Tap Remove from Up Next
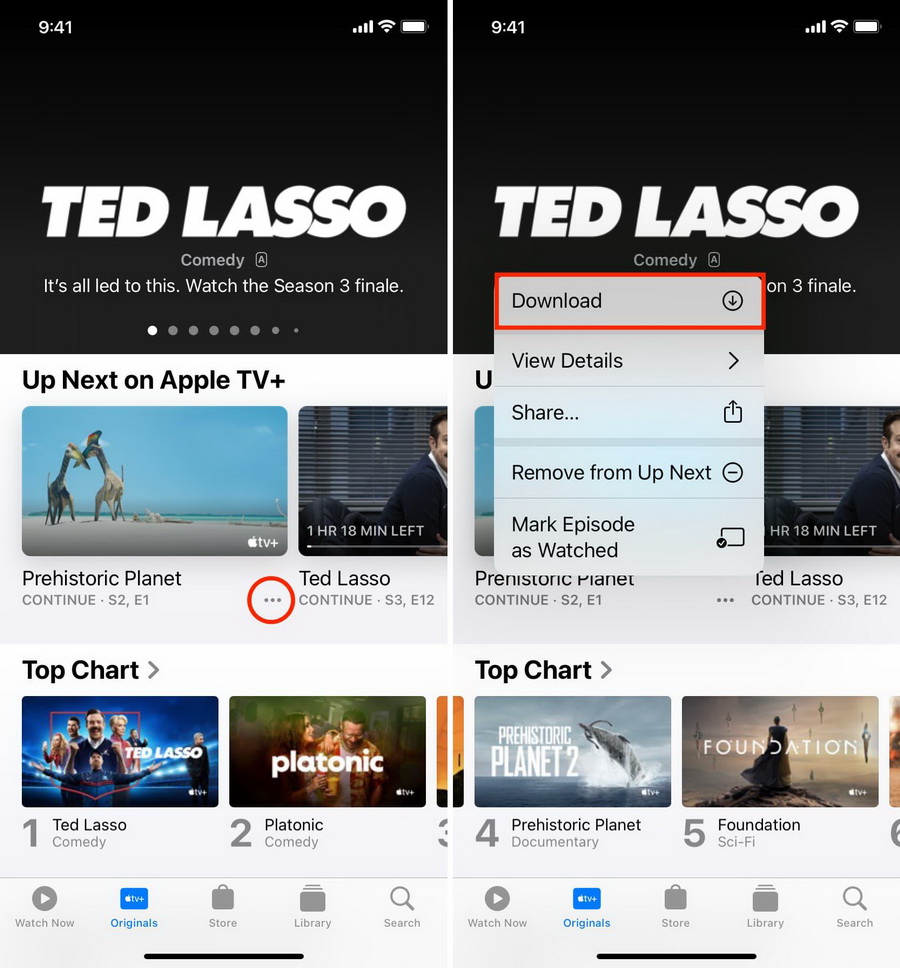 click(628, 473)
